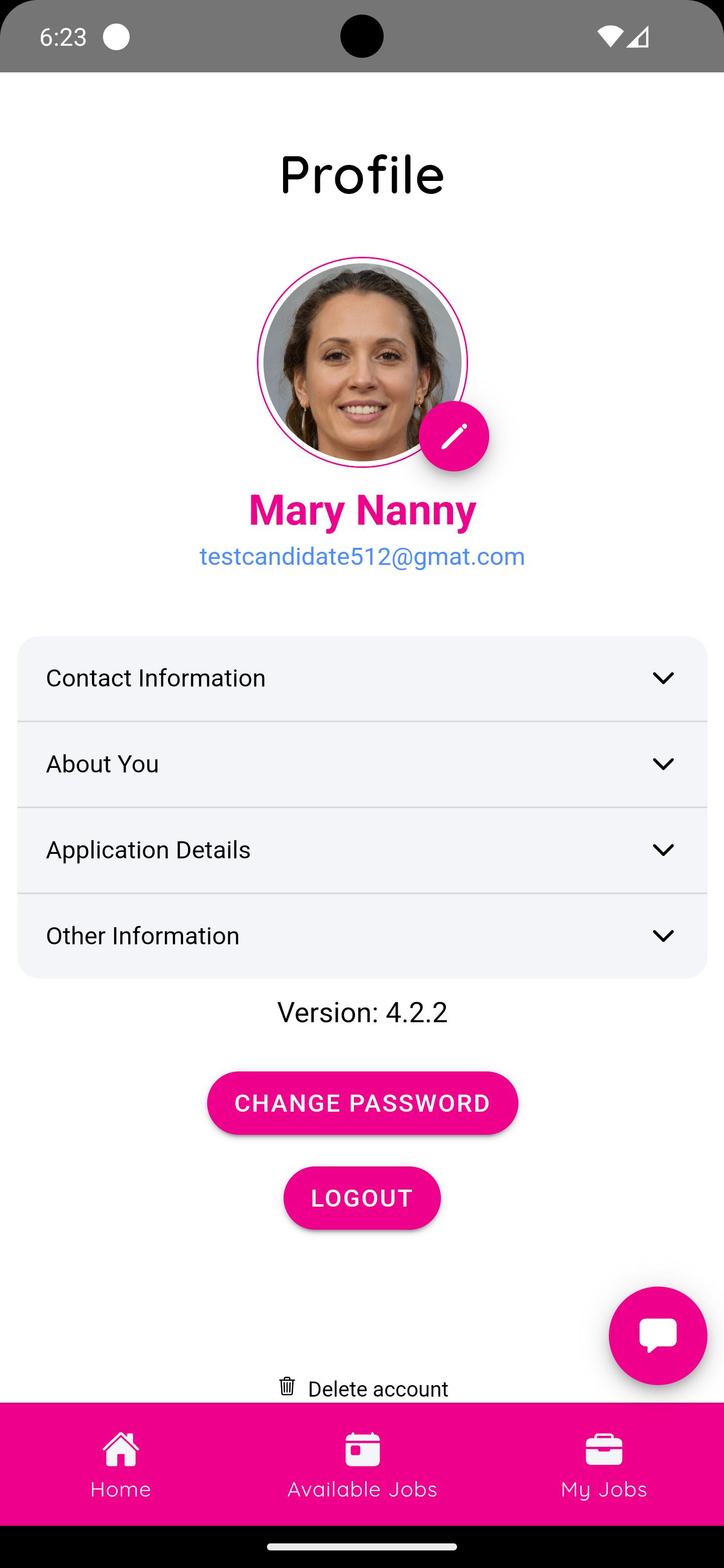
Task: Tap Delete account
Action: point(364,1389)
